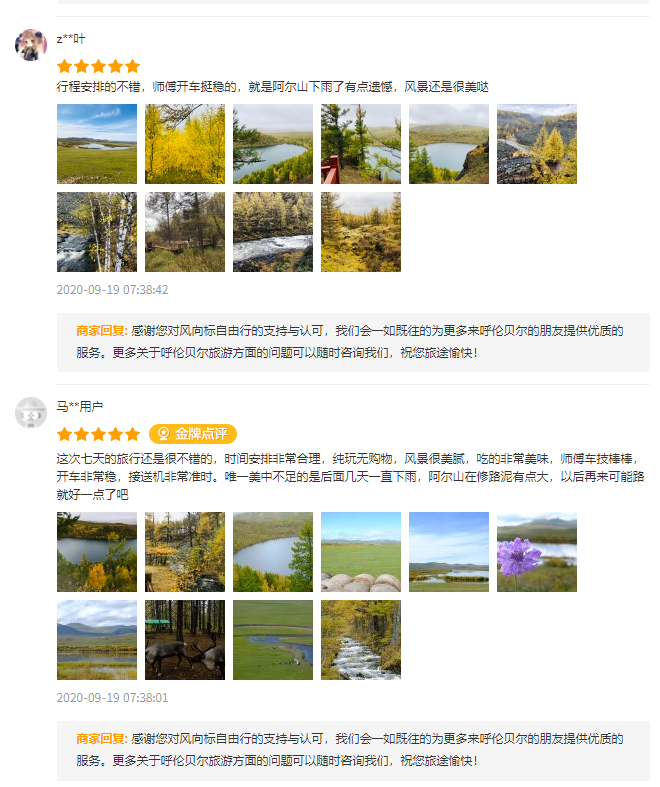View the red railing lake photo from z**叶

[361, 144]
